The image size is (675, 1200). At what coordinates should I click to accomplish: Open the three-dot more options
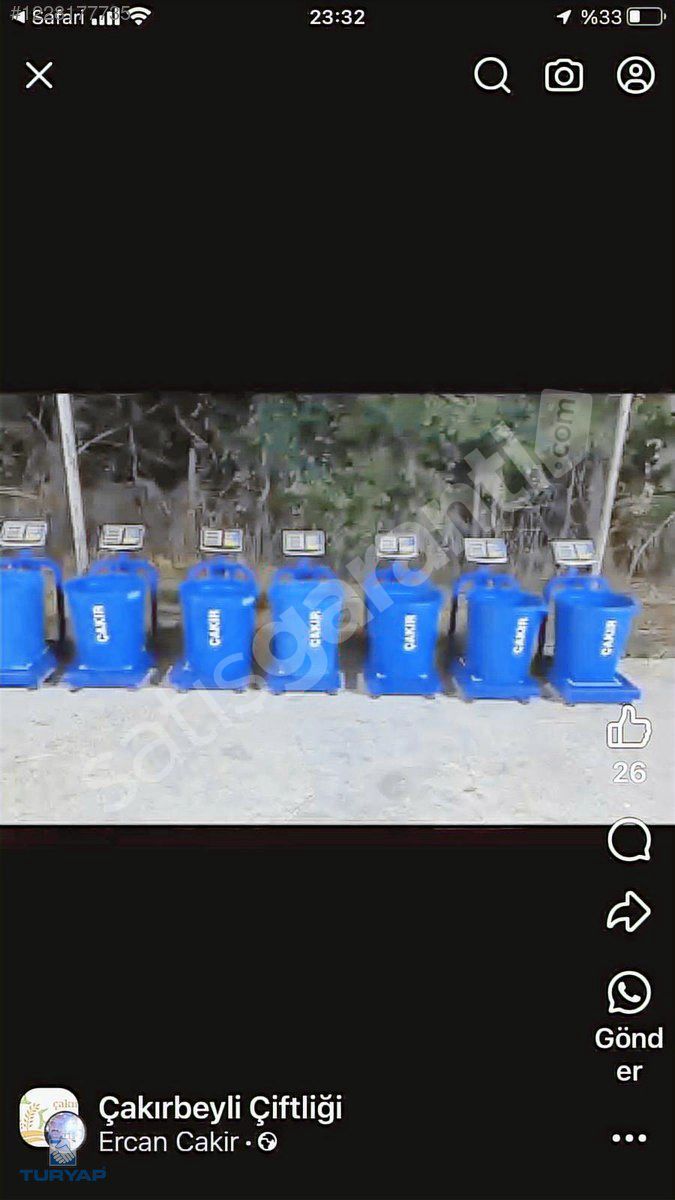tap(629, 1138)
